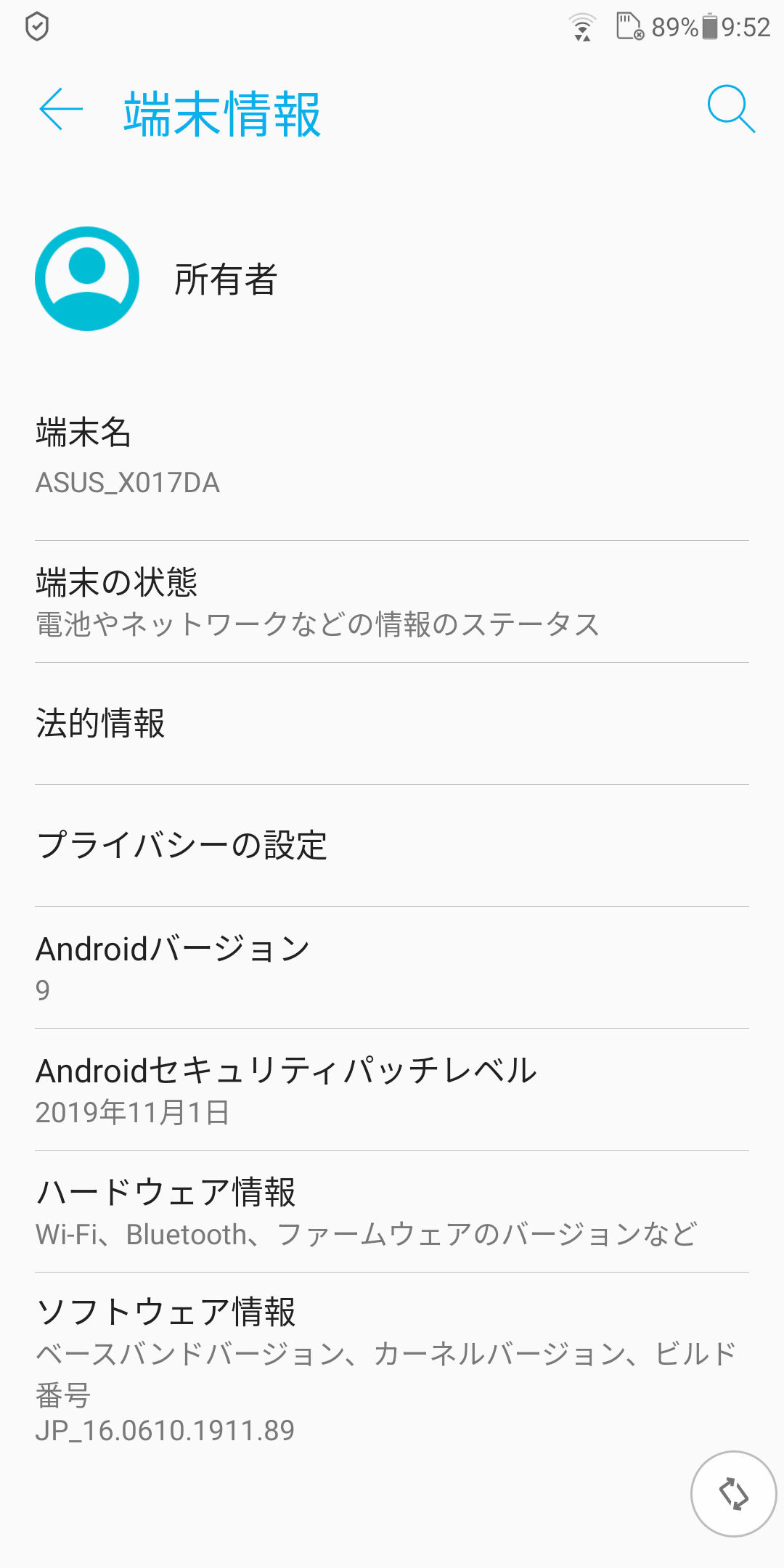Open the search magnifier icon
This screenshot has width=784, height=1568.
(x=731, y=110)
